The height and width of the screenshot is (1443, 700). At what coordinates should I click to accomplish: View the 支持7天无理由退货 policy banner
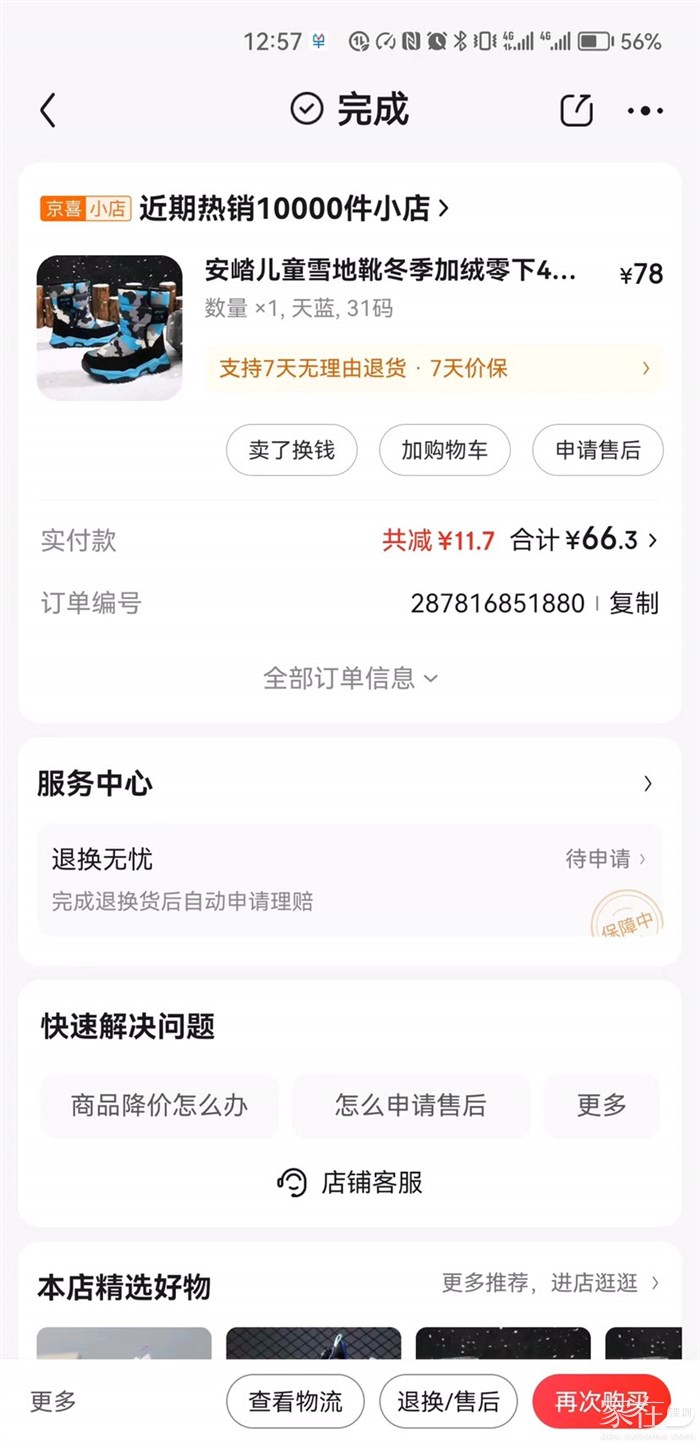click(433, 368)
